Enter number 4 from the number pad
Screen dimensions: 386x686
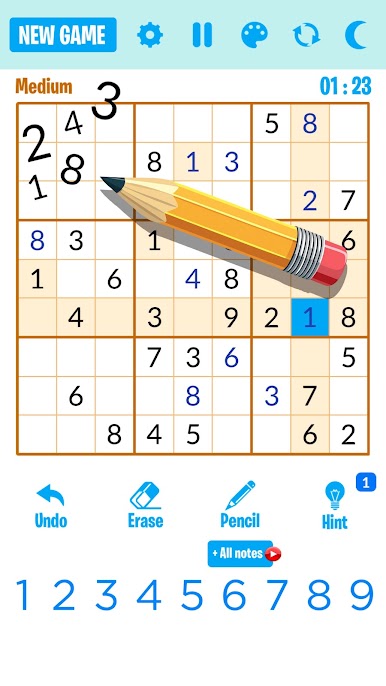(149, 595)
